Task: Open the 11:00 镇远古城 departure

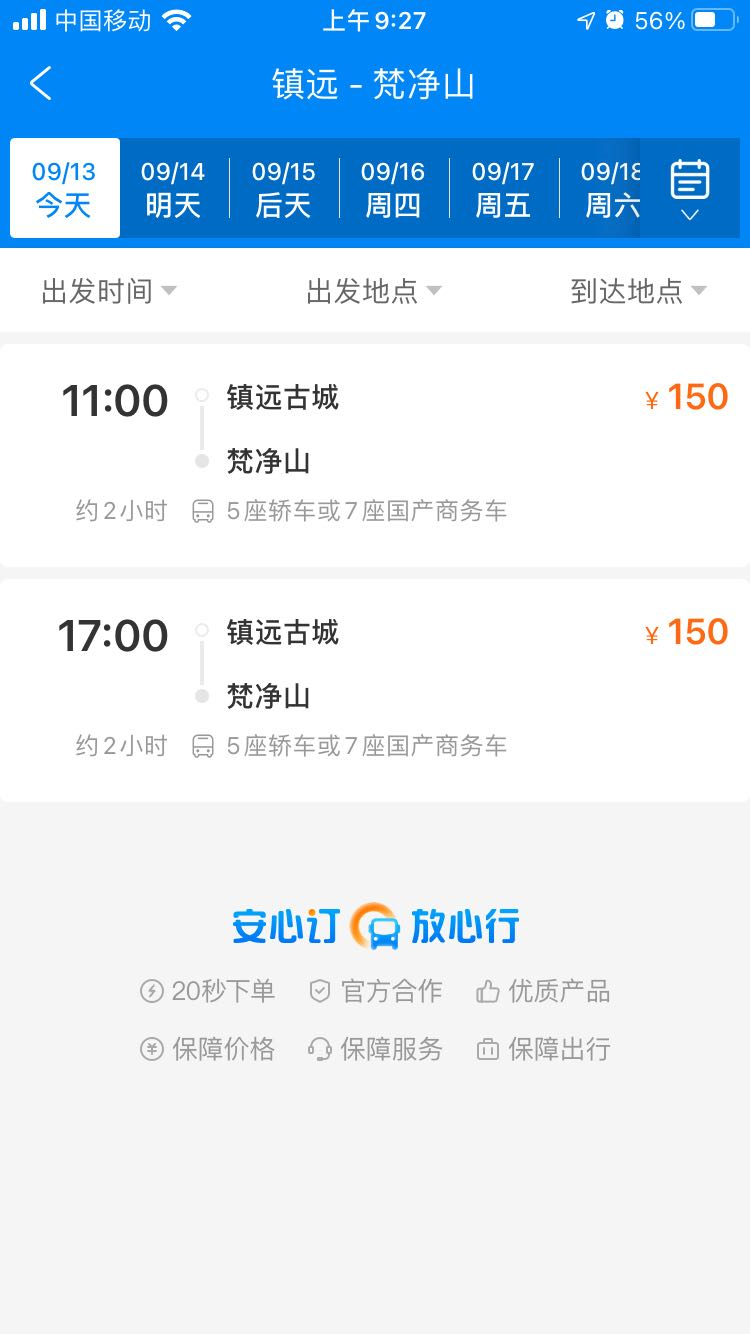Action: (x=375, y=455)
